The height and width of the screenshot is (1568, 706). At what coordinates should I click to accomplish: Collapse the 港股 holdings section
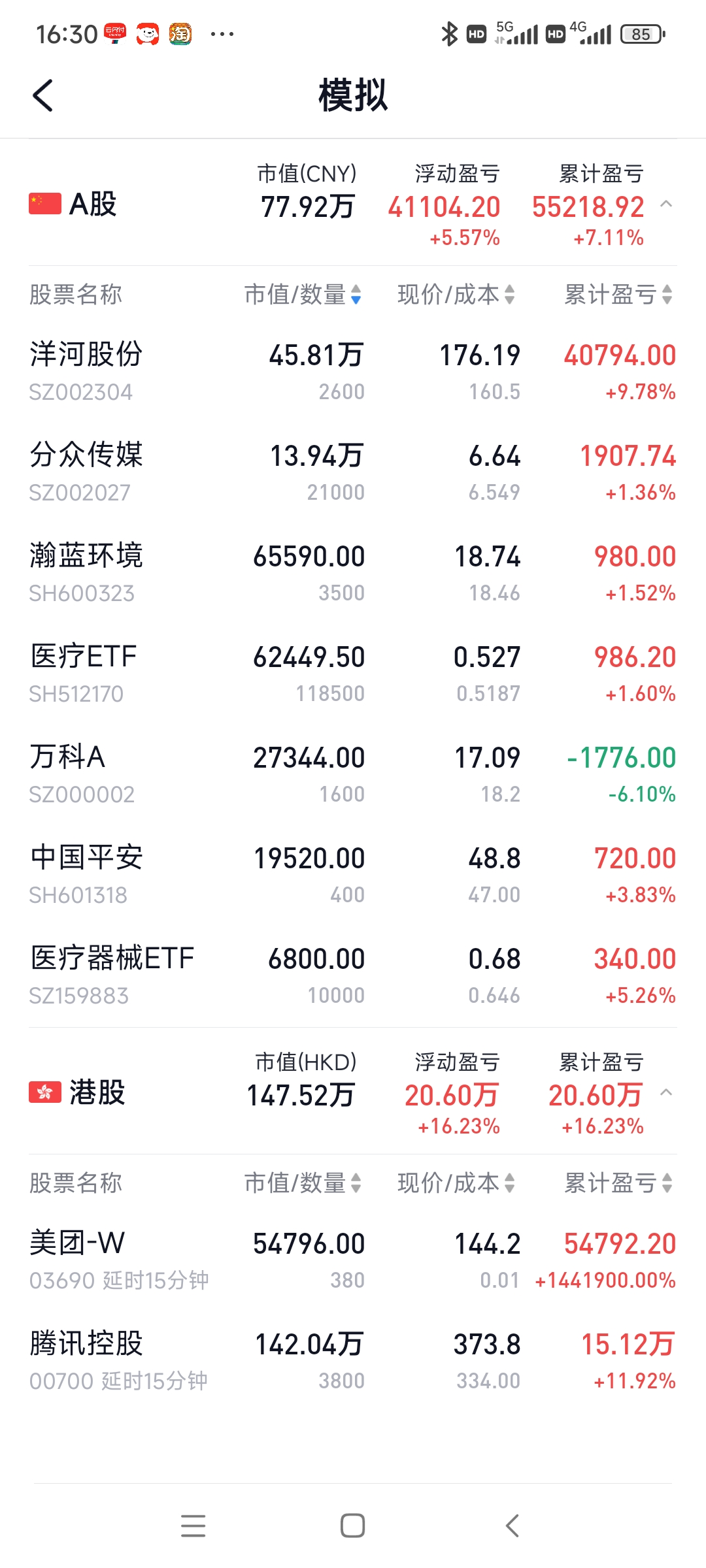(666, 1092)
